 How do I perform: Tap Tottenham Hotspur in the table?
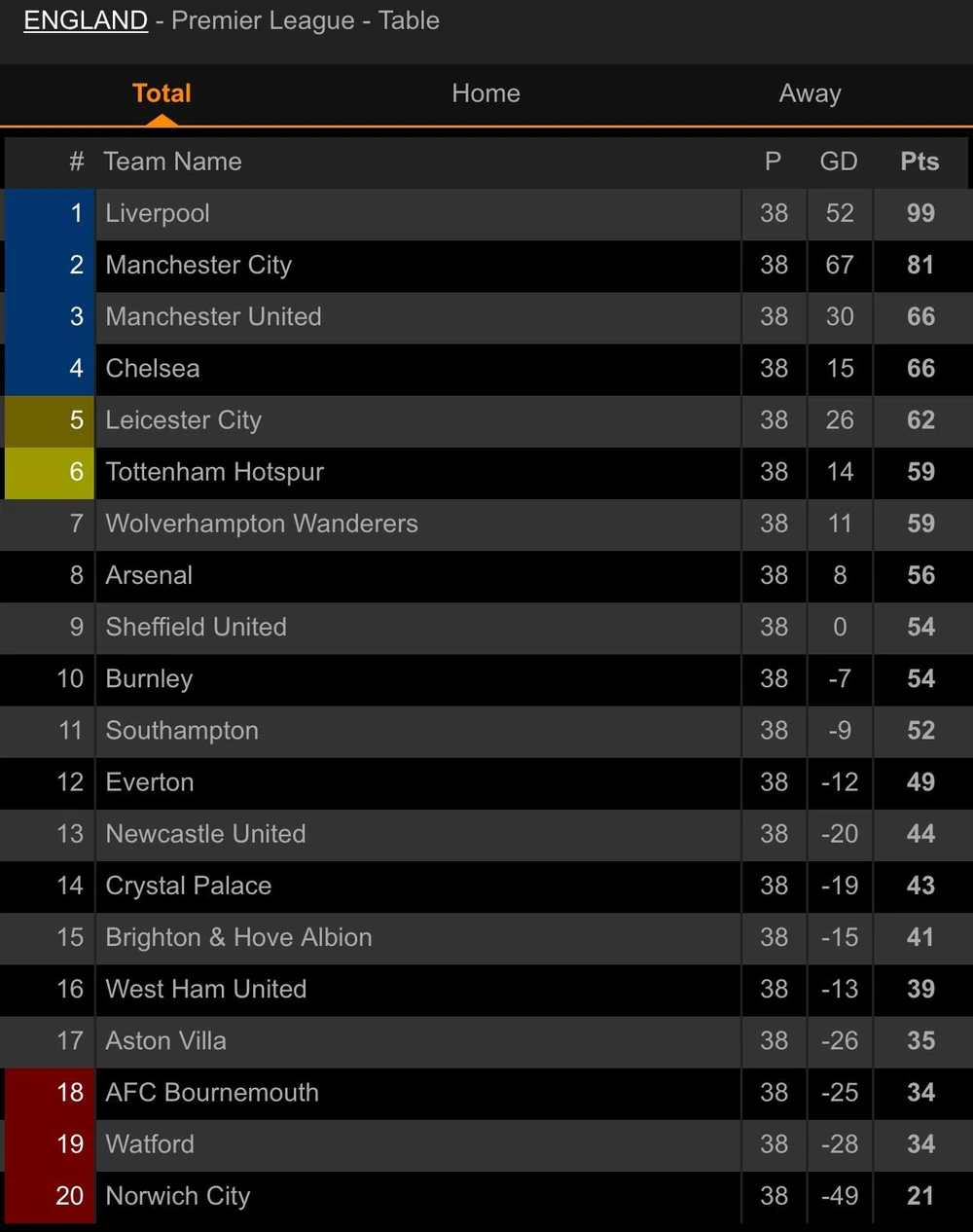click(x=214, y=472)
